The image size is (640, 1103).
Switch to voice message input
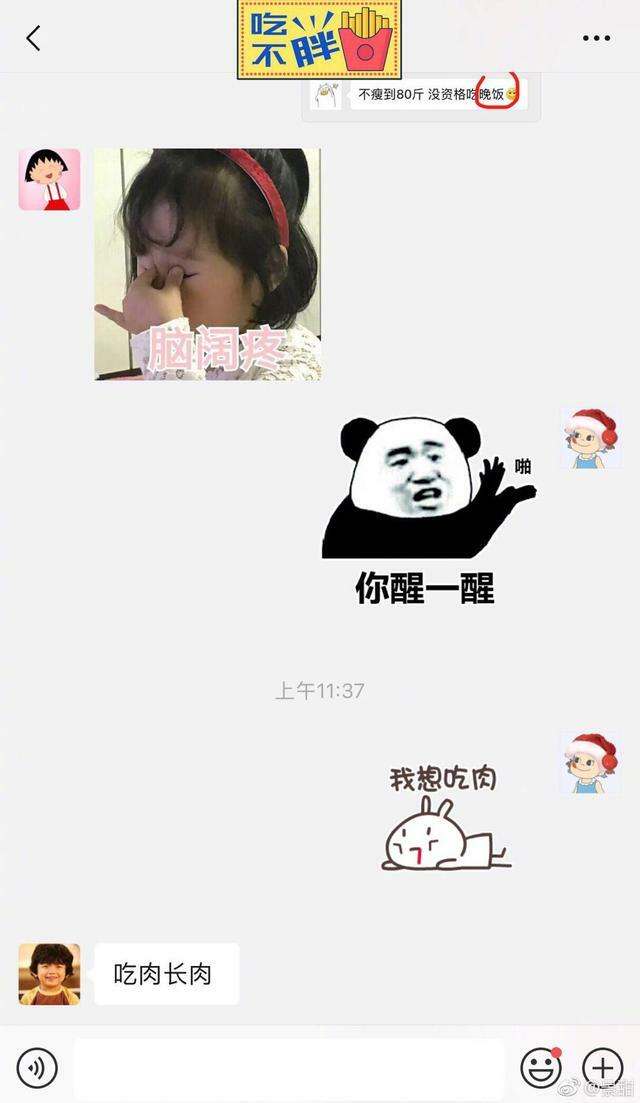38,1069
